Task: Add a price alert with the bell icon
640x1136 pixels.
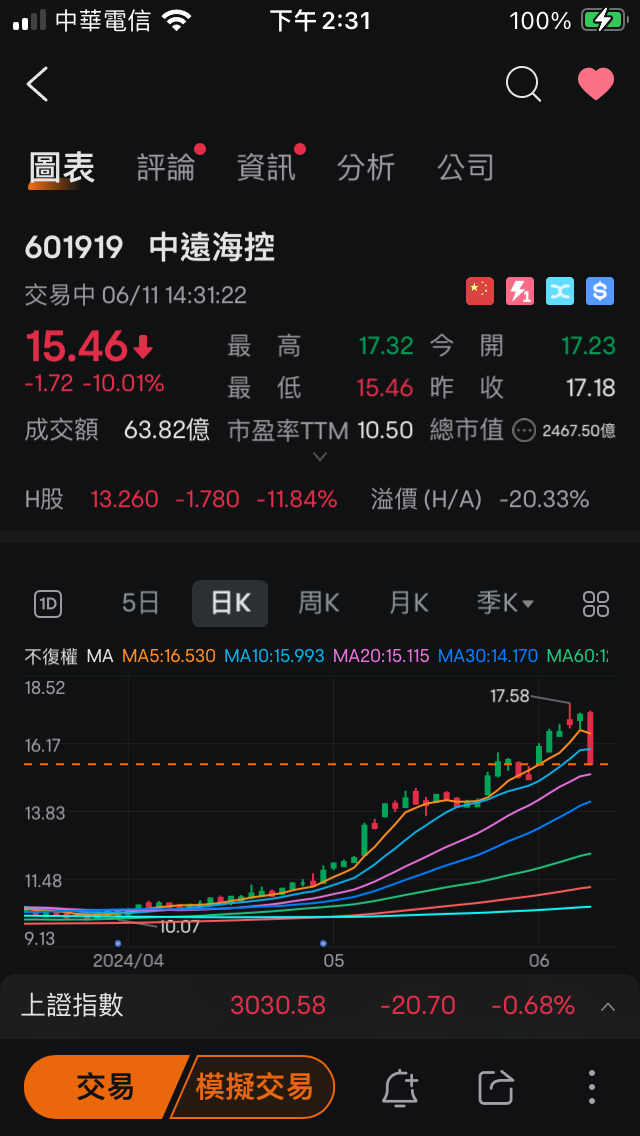Action: pos(400,1087)
